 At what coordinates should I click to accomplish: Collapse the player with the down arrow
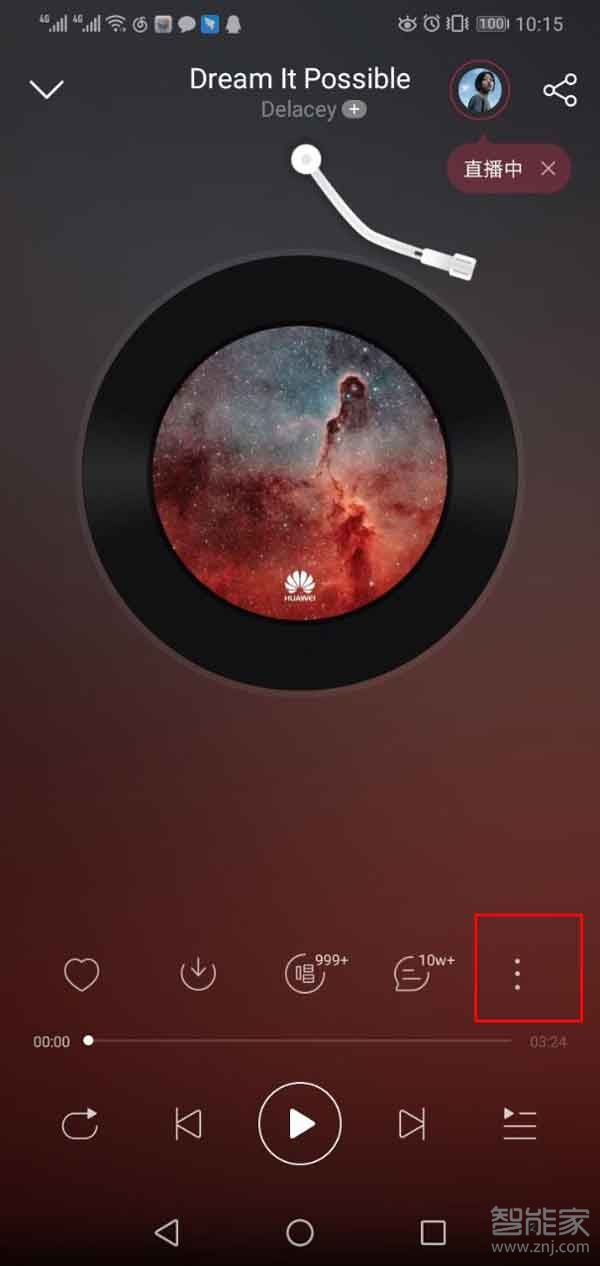(47, 90)
